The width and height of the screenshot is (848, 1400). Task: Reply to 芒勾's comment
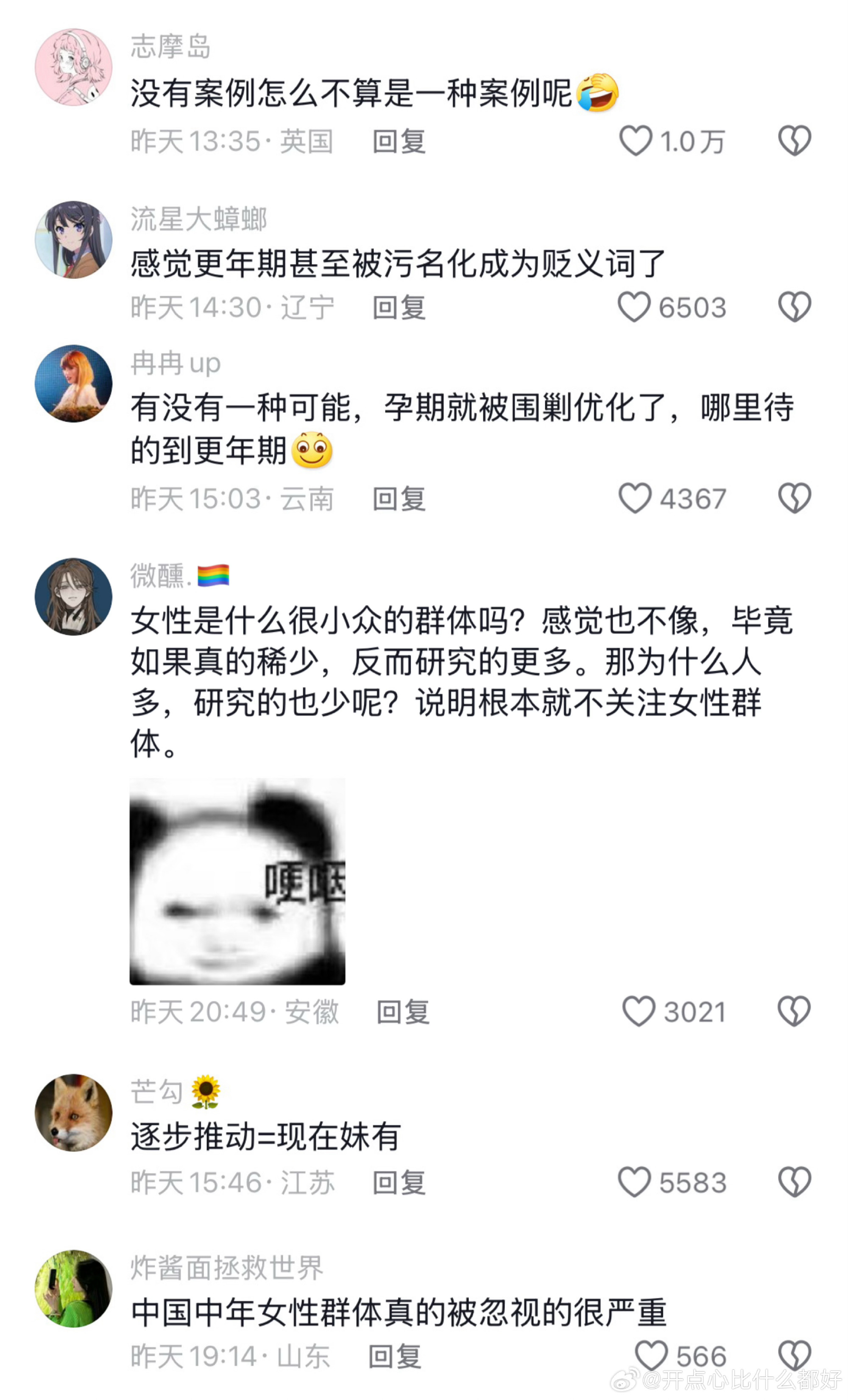399,1183
